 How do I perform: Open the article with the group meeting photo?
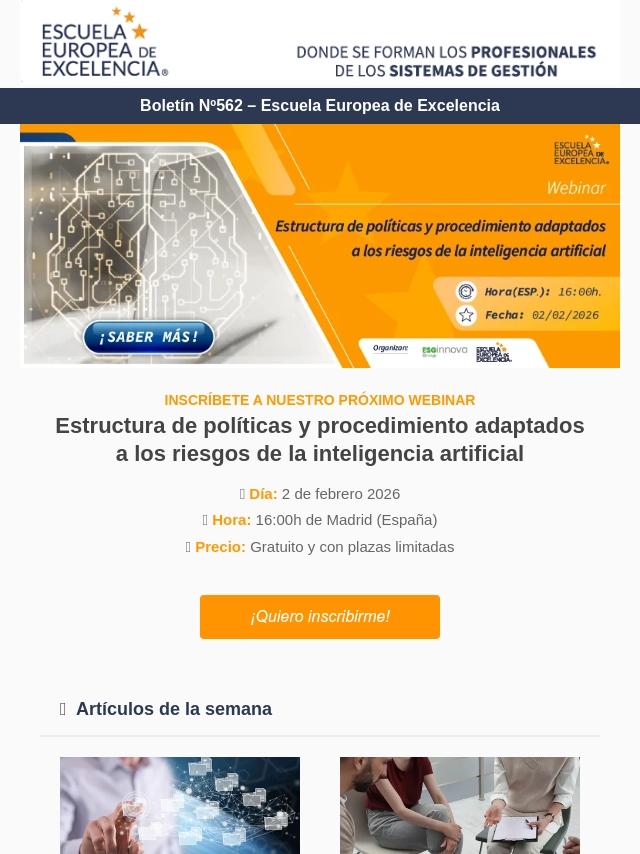click(460, 806)
